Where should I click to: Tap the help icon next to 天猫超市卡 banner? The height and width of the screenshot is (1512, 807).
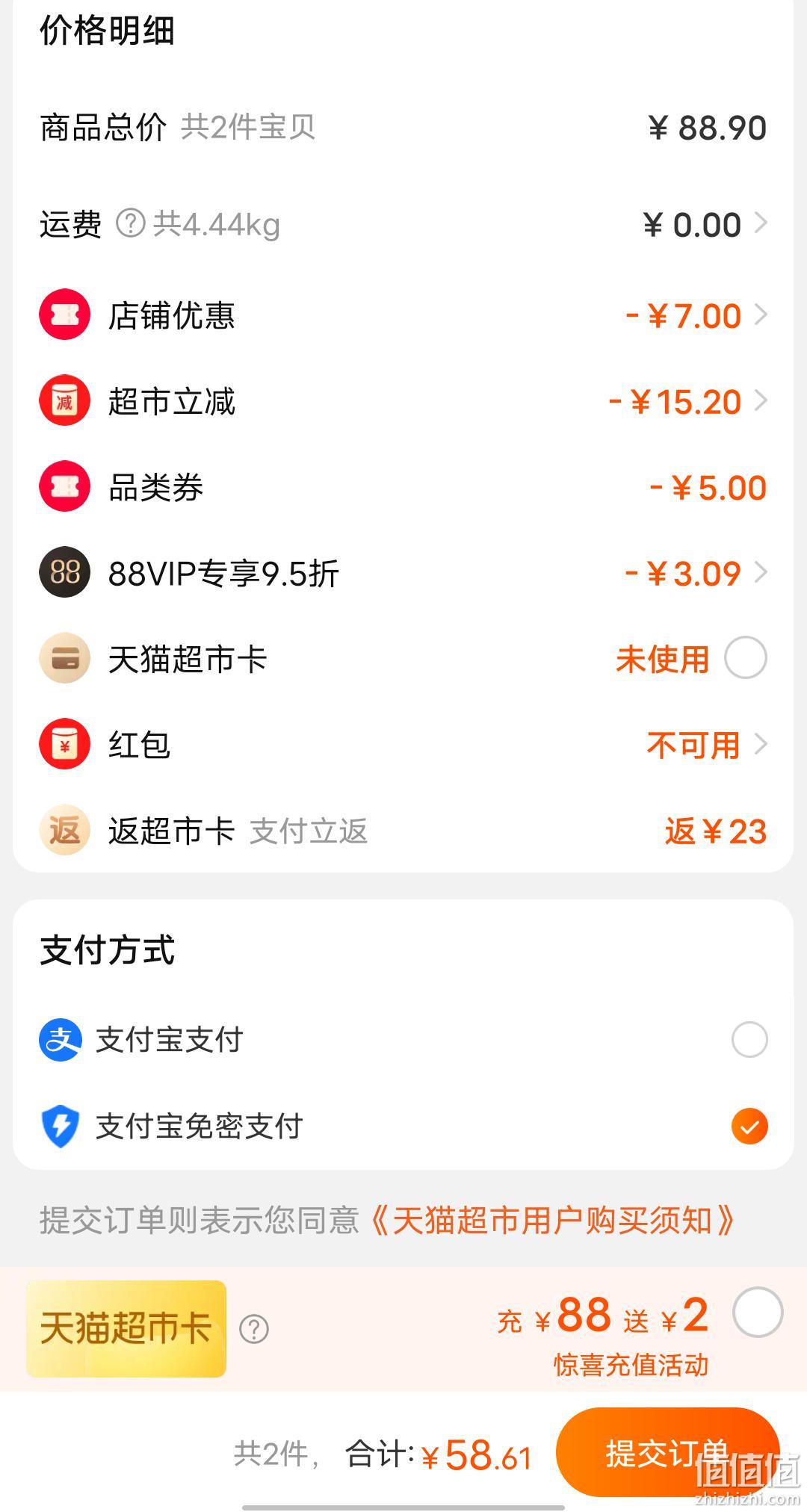click(x=254, y=1329)
